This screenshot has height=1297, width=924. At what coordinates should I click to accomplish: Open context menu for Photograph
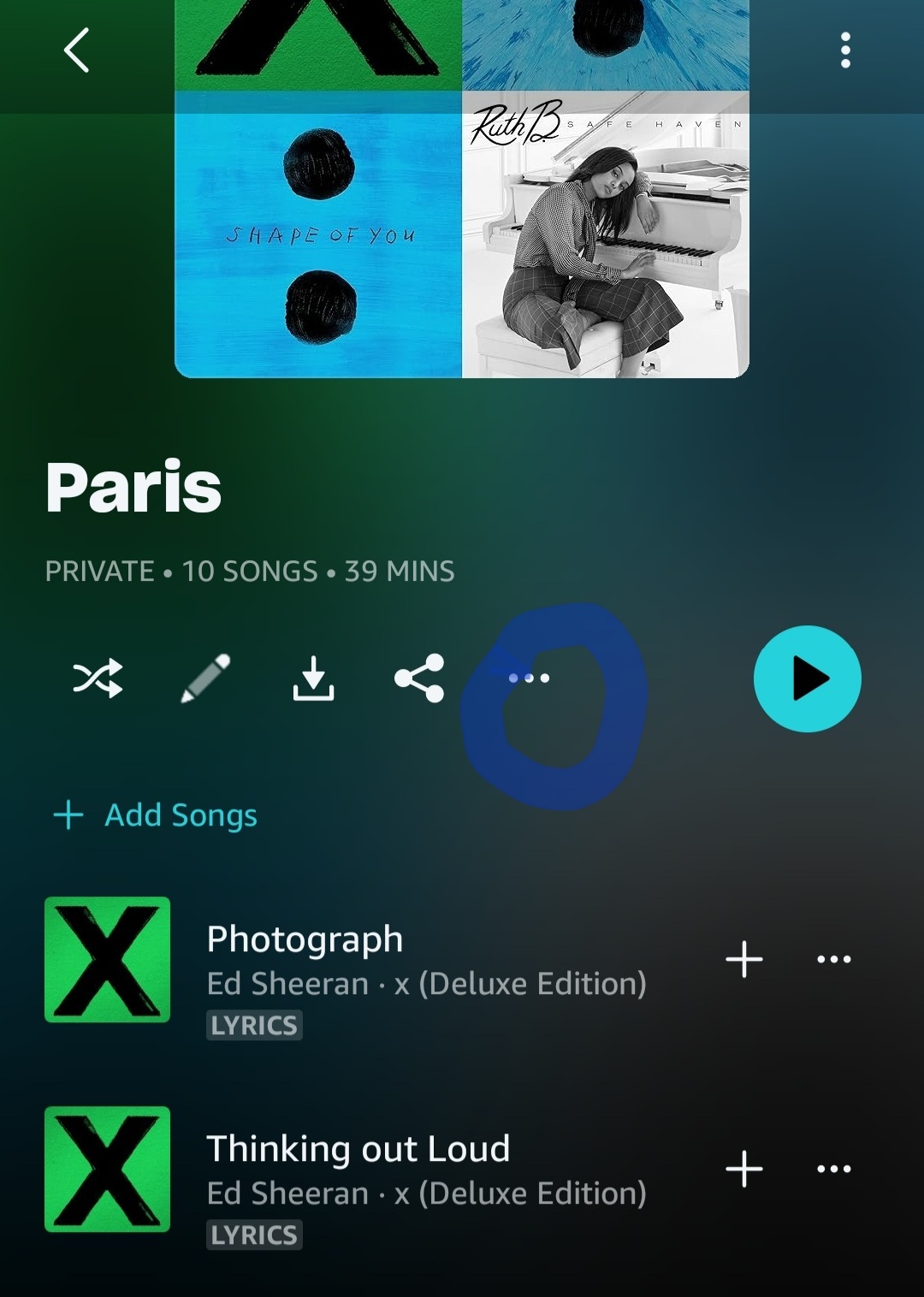833,959
